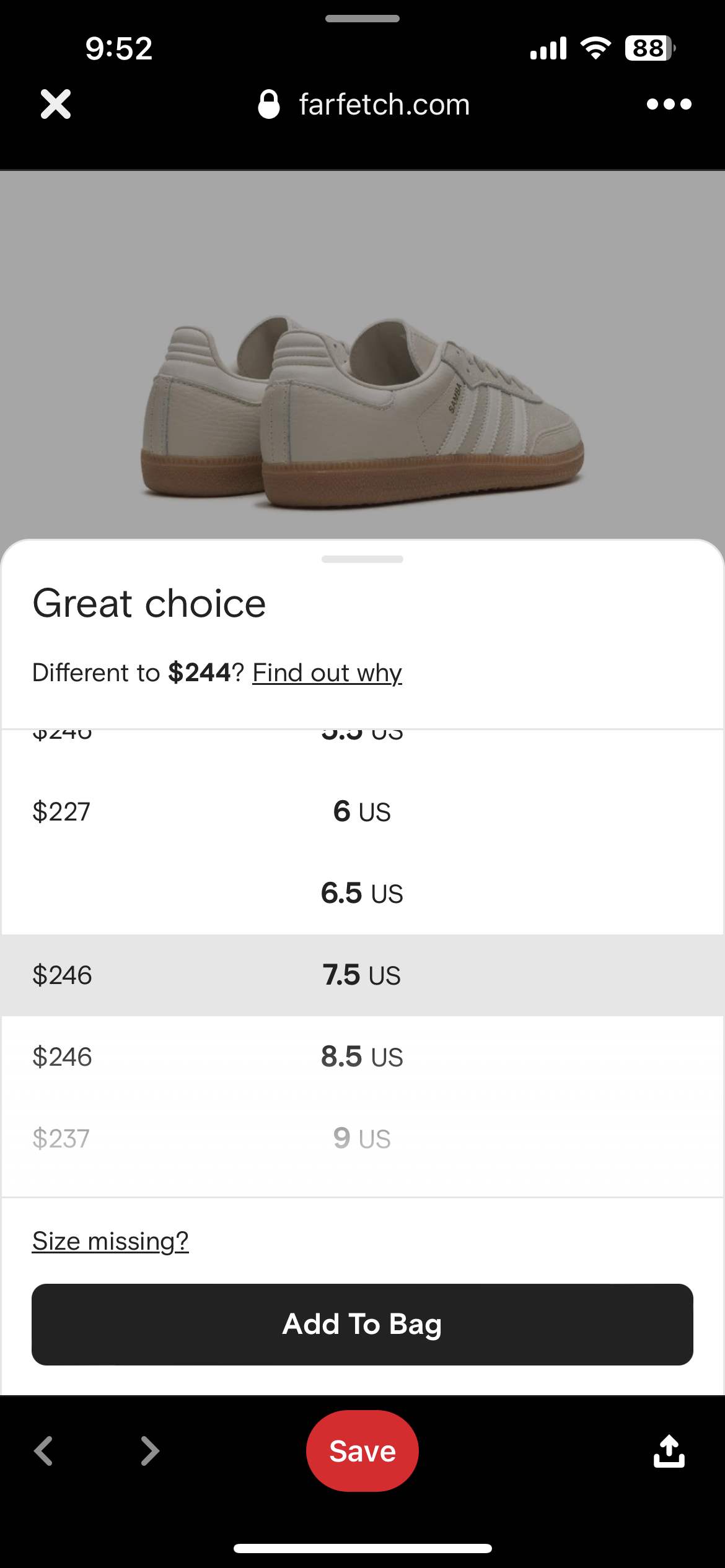Select size 7.5 US
Viewport: 725px width, 1568px height.
[x=362, y=975]
